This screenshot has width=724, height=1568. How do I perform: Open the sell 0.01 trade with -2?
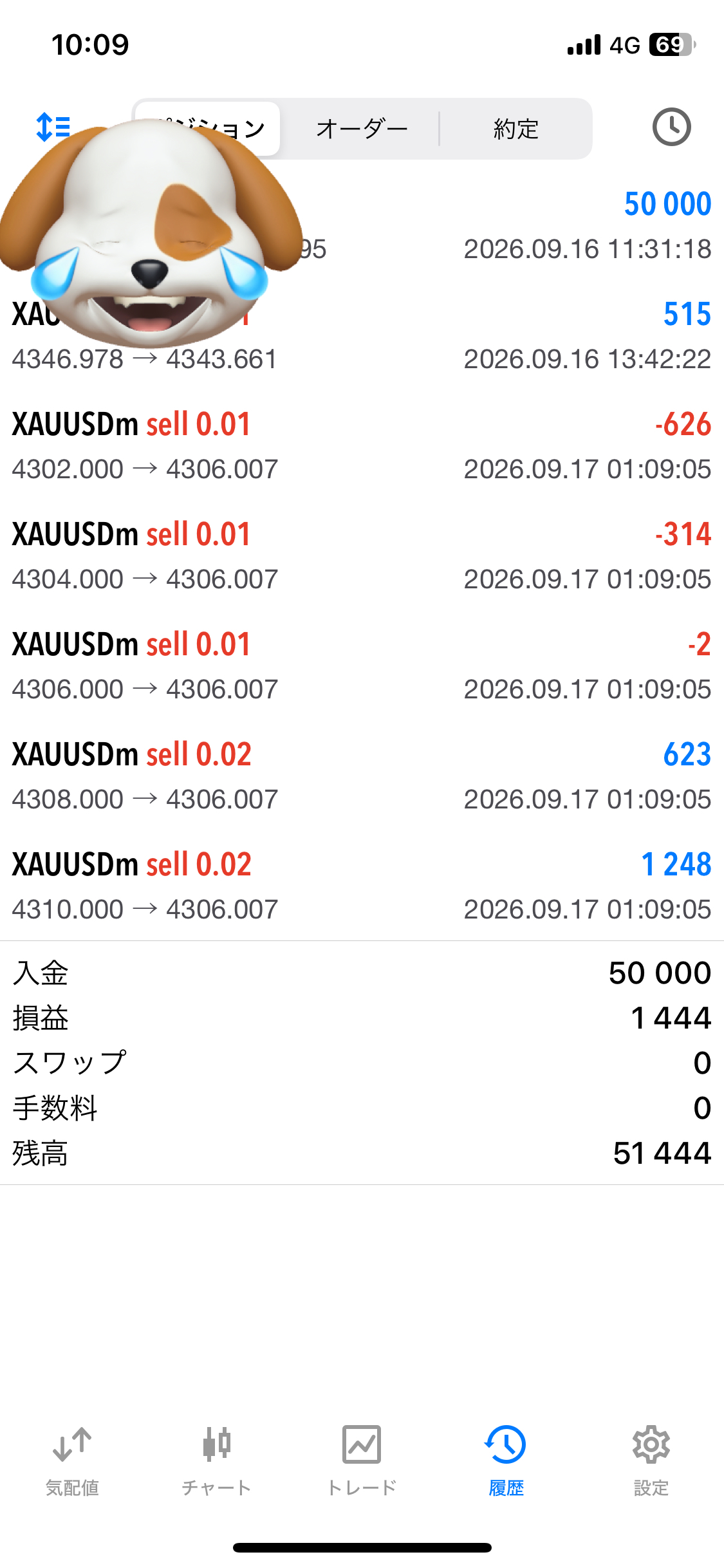tap(362, 666)
